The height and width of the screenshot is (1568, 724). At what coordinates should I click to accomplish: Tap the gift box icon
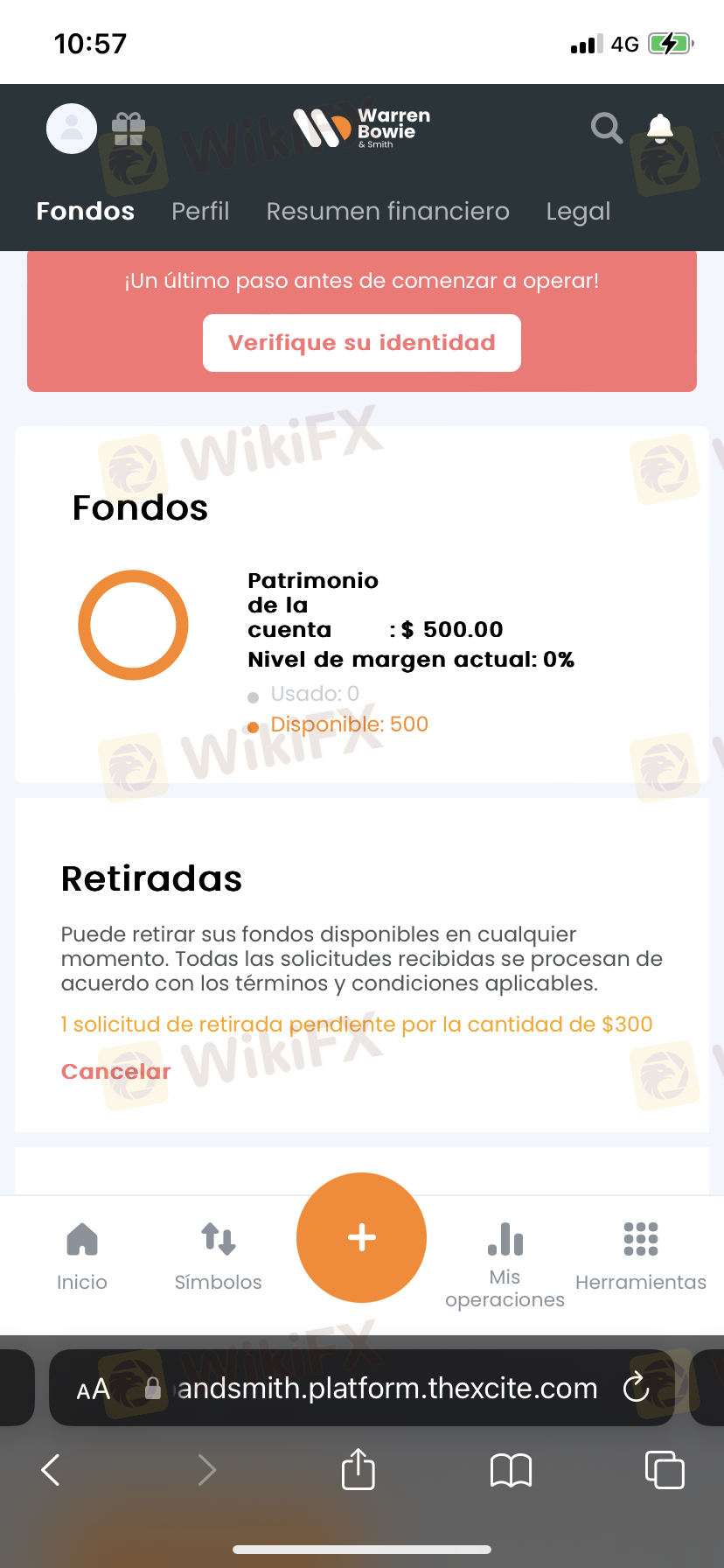[x=129, y=129]
